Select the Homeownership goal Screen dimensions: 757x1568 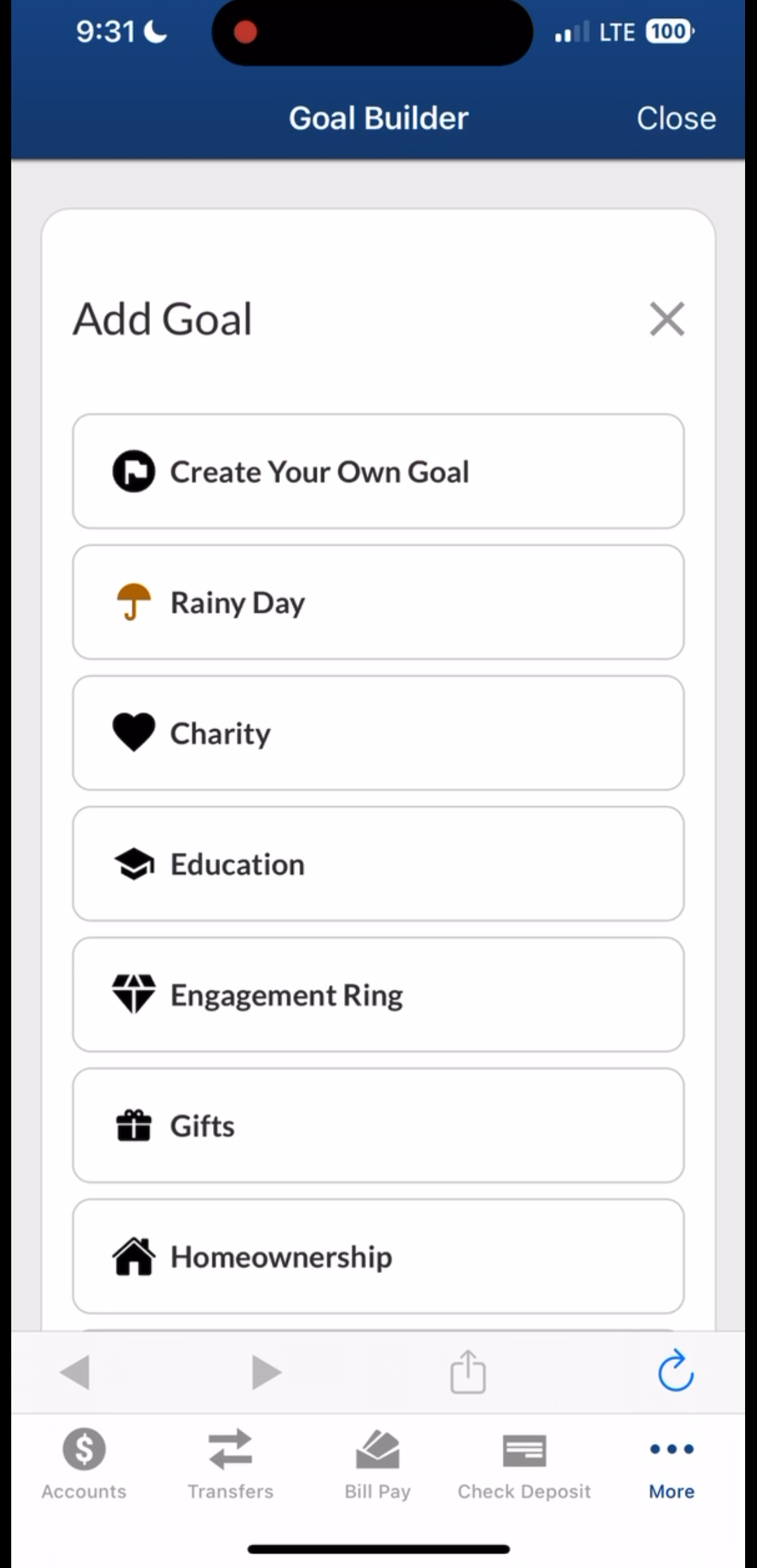(x=378, y=1256)
